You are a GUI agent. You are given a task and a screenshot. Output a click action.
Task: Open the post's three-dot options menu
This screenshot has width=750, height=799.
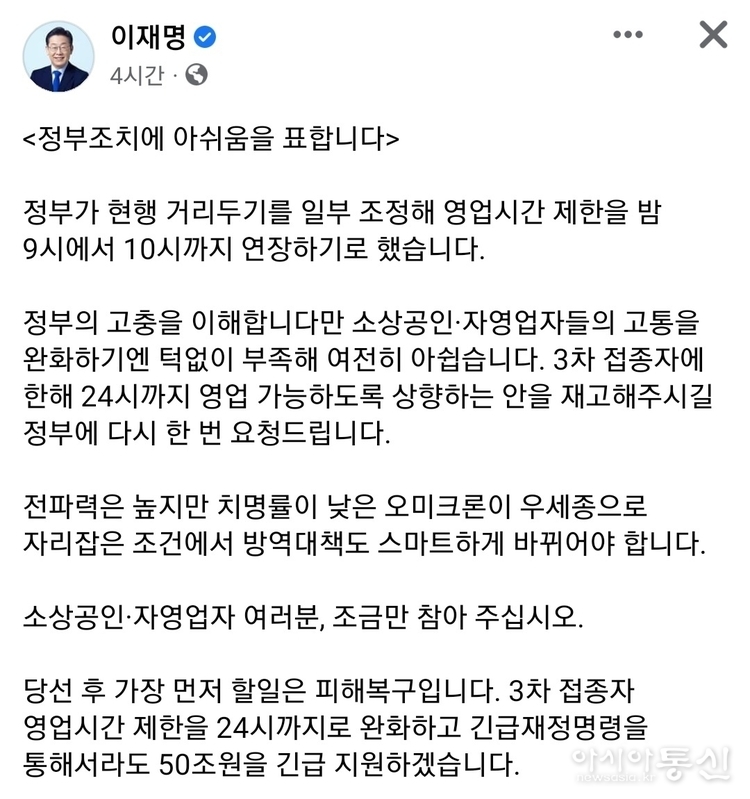tap(627, 36)
